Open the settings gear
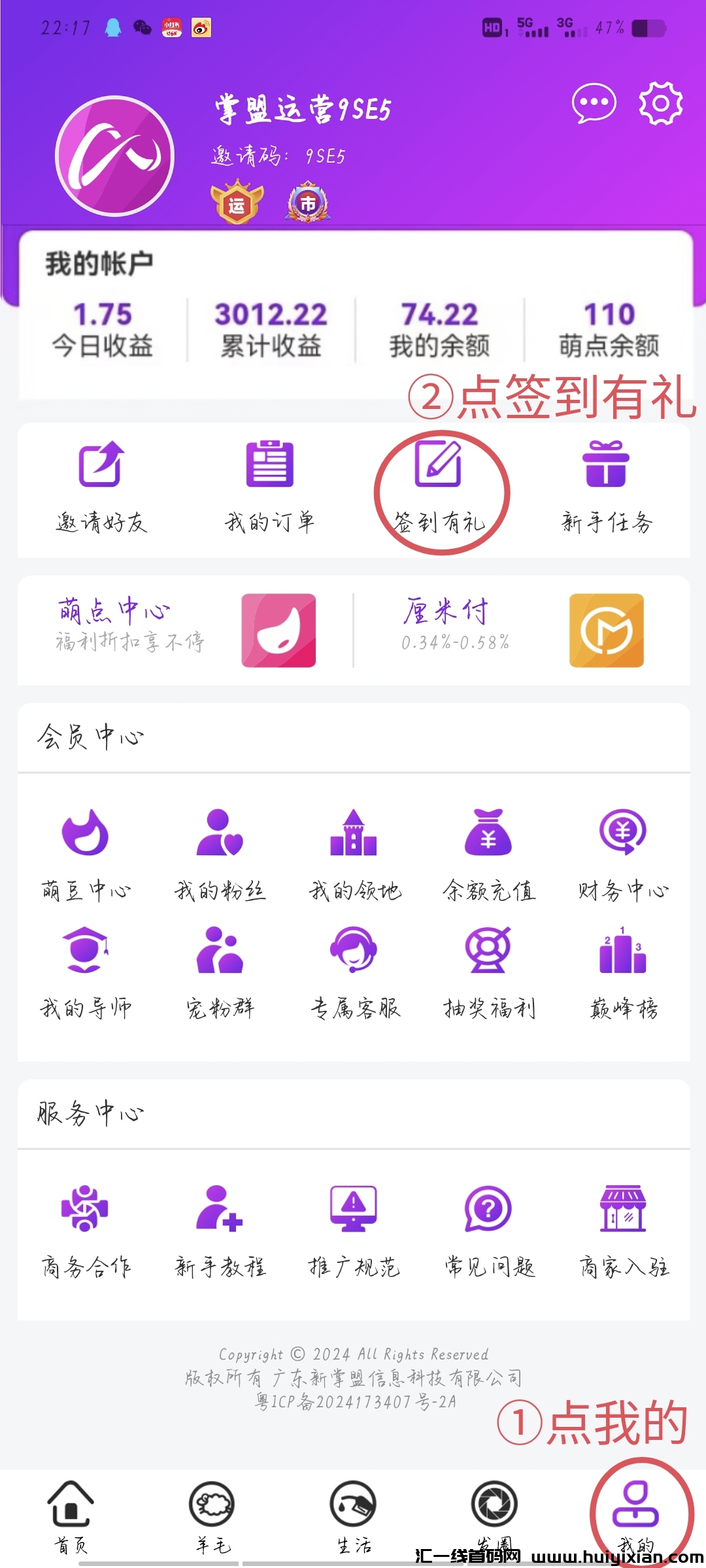Viewport: 706px width, 1568px height. 660,105
